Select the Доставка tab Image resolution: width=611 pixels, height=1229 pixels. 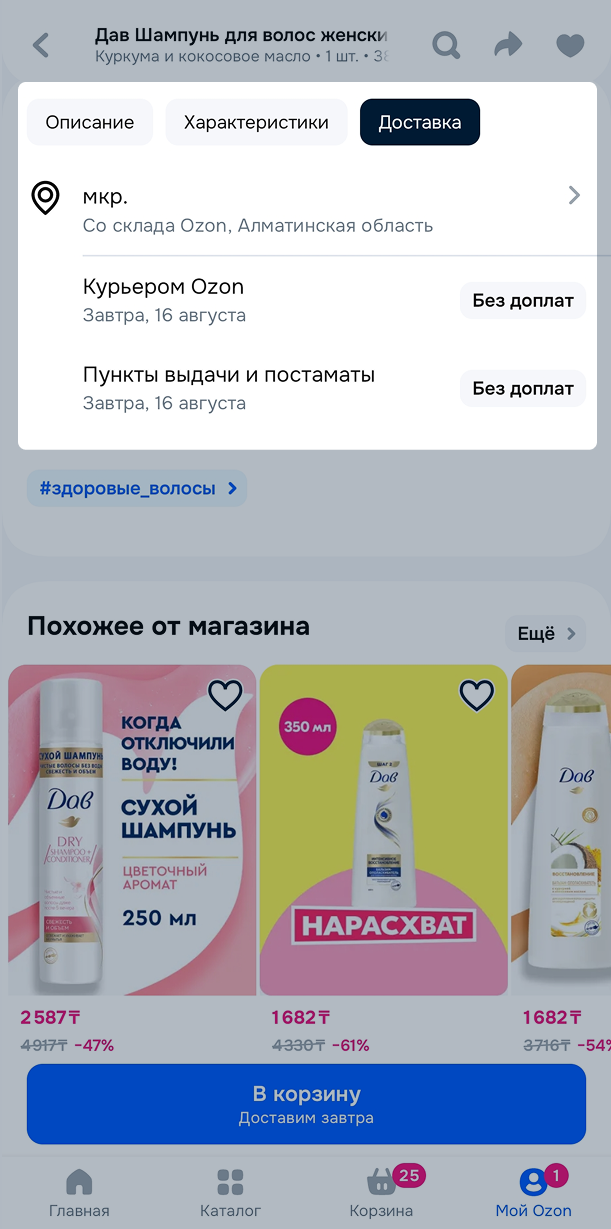click(x=420, y=123)
